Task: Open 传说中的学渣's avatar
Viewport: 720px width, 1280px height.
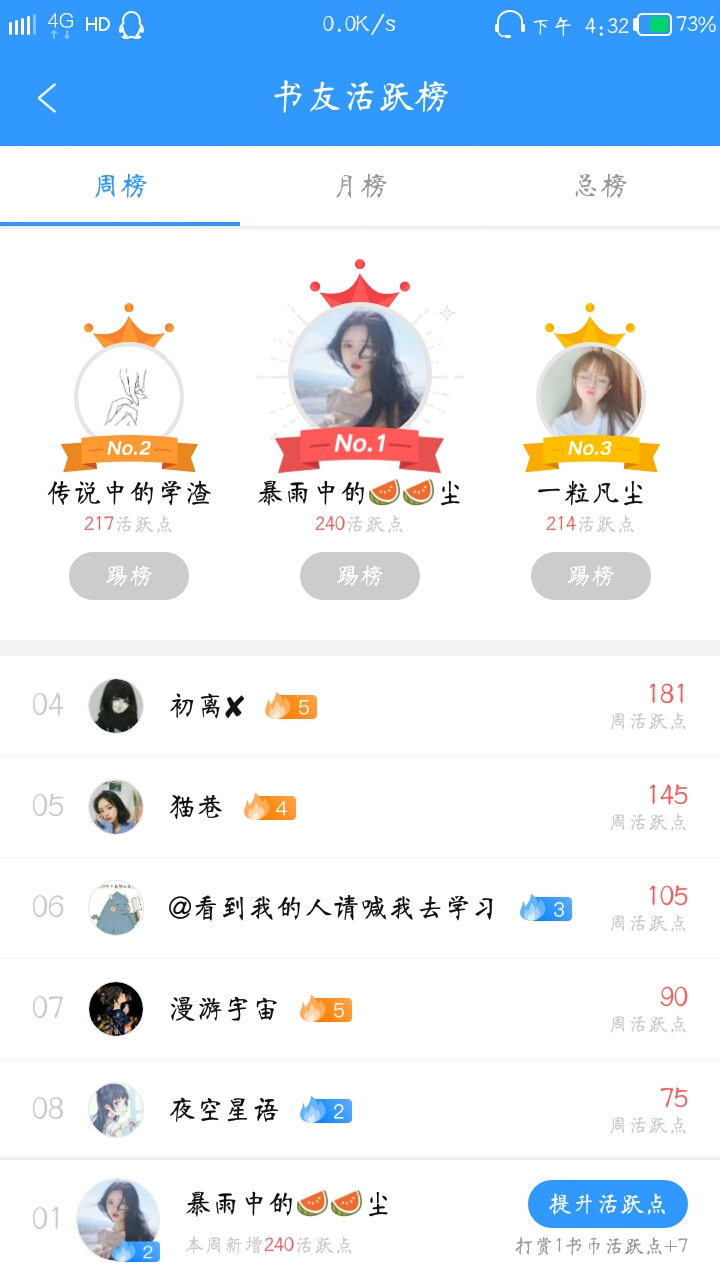Action: [129, 395]
